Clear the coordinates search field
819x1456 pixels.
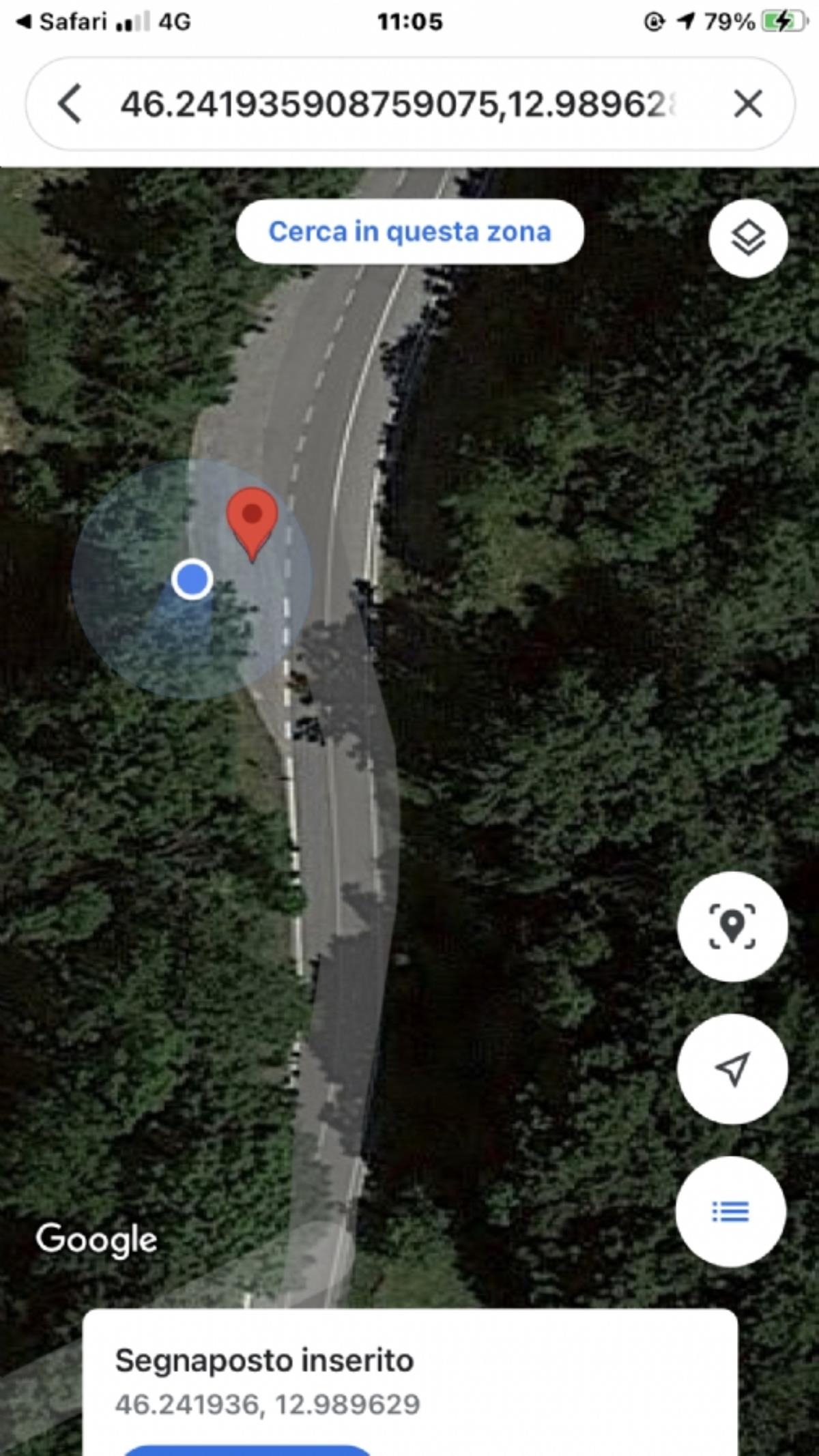coord(747,104)
